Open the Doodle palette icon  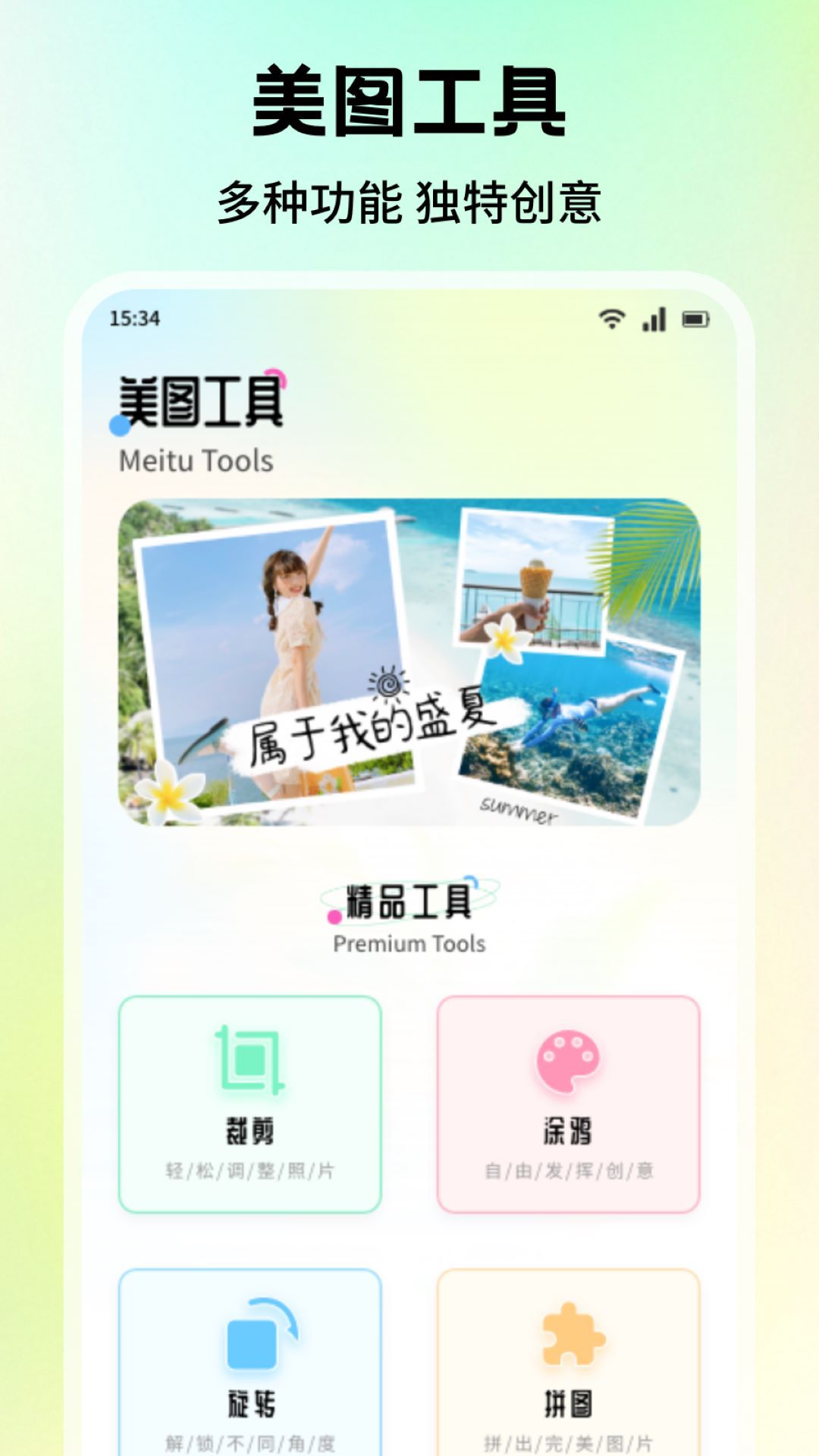point(567,1062)
